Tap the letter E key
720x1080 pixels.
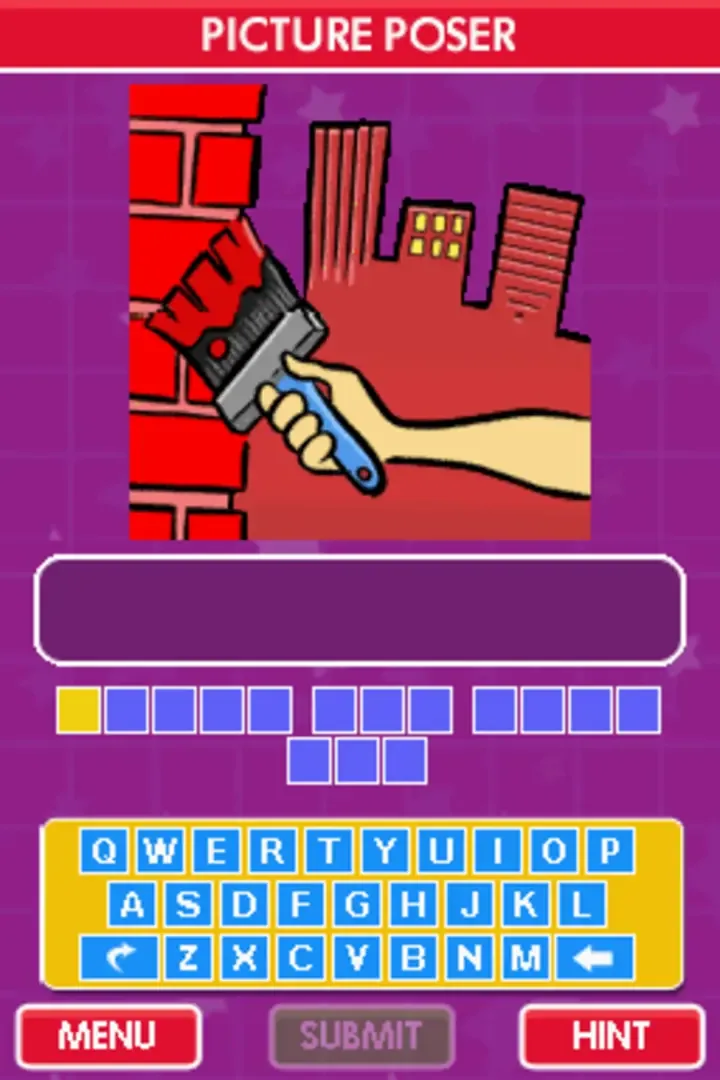[x=216, y=852]
